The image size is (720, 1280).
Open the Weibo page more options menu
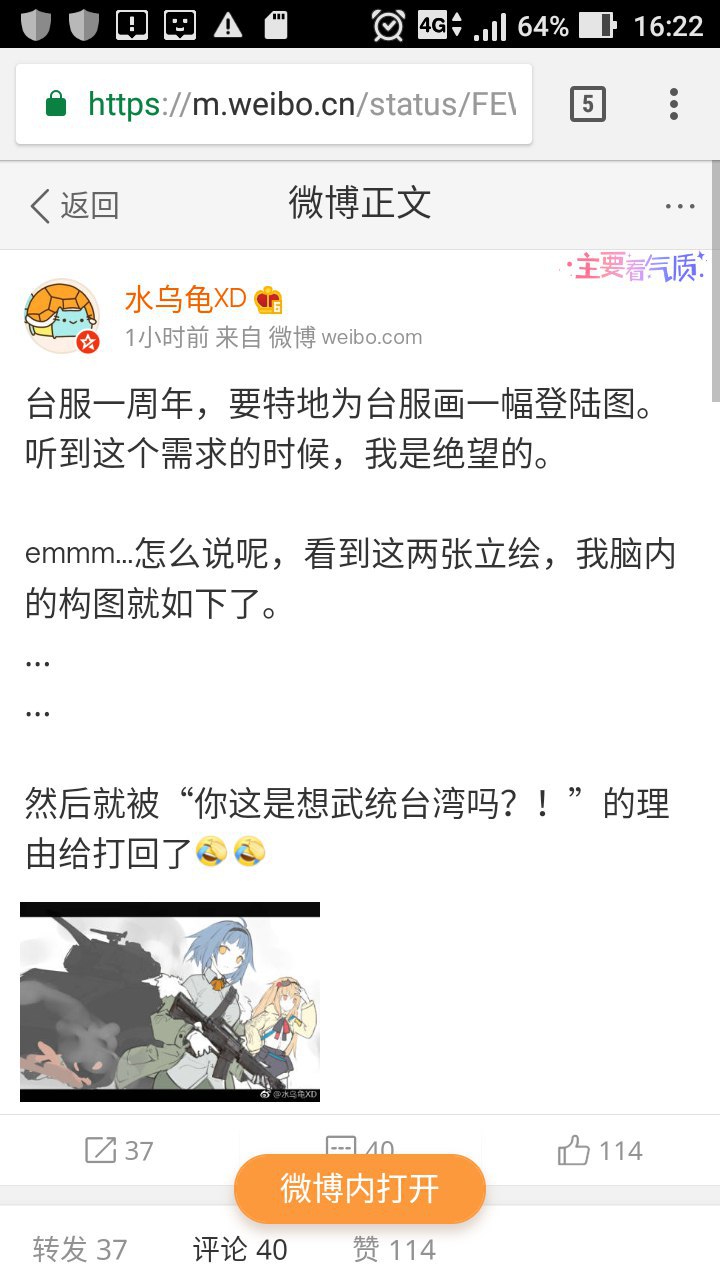point(679,207)
